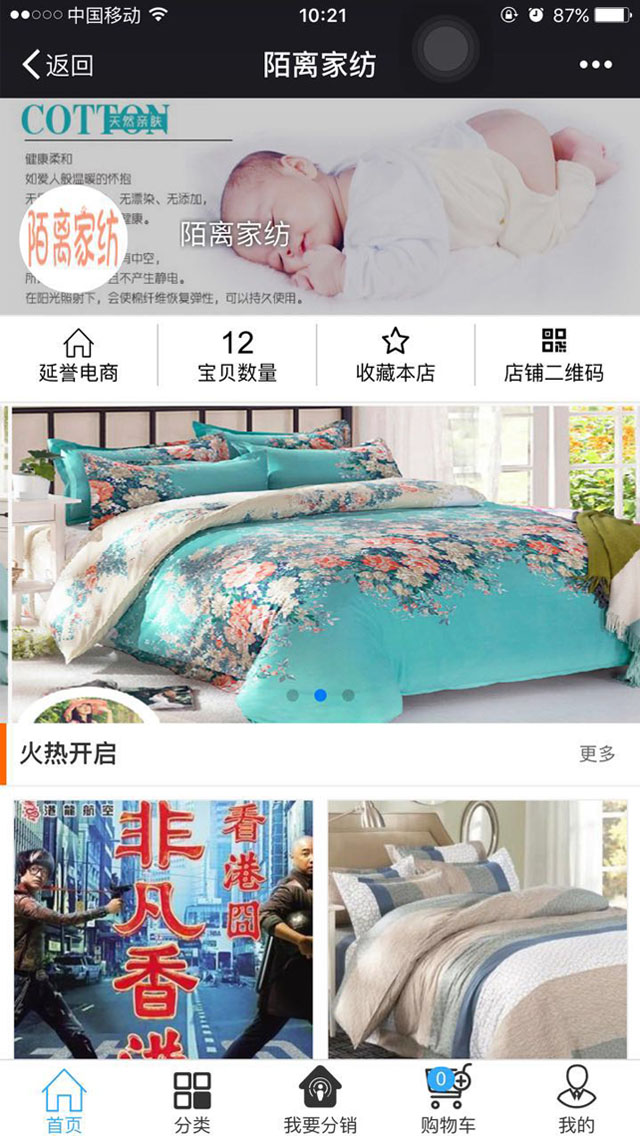Screen dimensions: 640x1136
Task: Open 购物车 shopping cart
Action: click(x=448, y=1099)
